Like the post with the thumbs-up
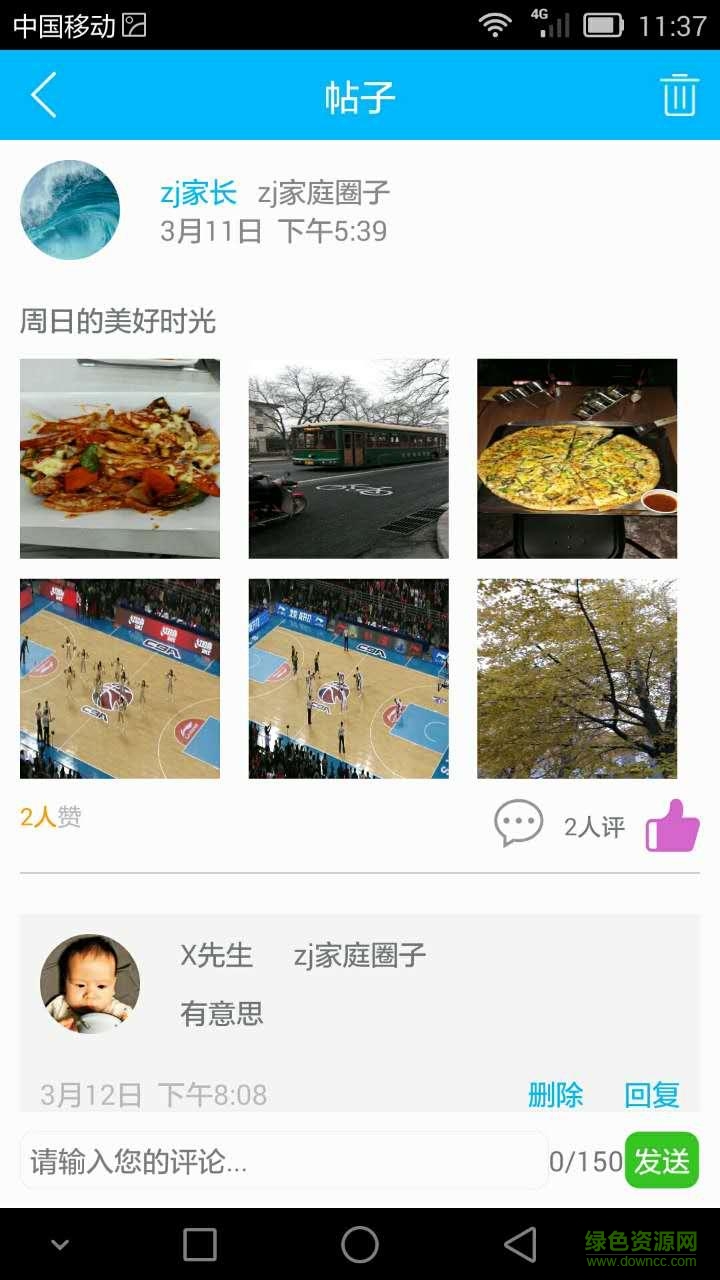Image resolution: width=720 pixels, height=1280 pixels. point(672,825)
